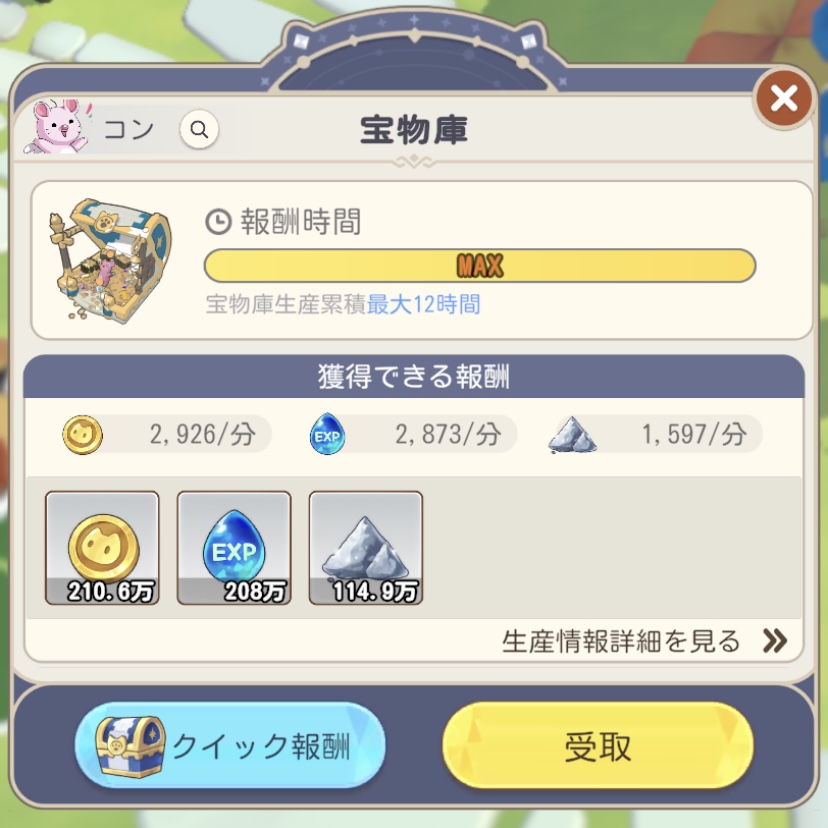
Task: Close the 宝物庫 dialog
Action: pos(784,98)
